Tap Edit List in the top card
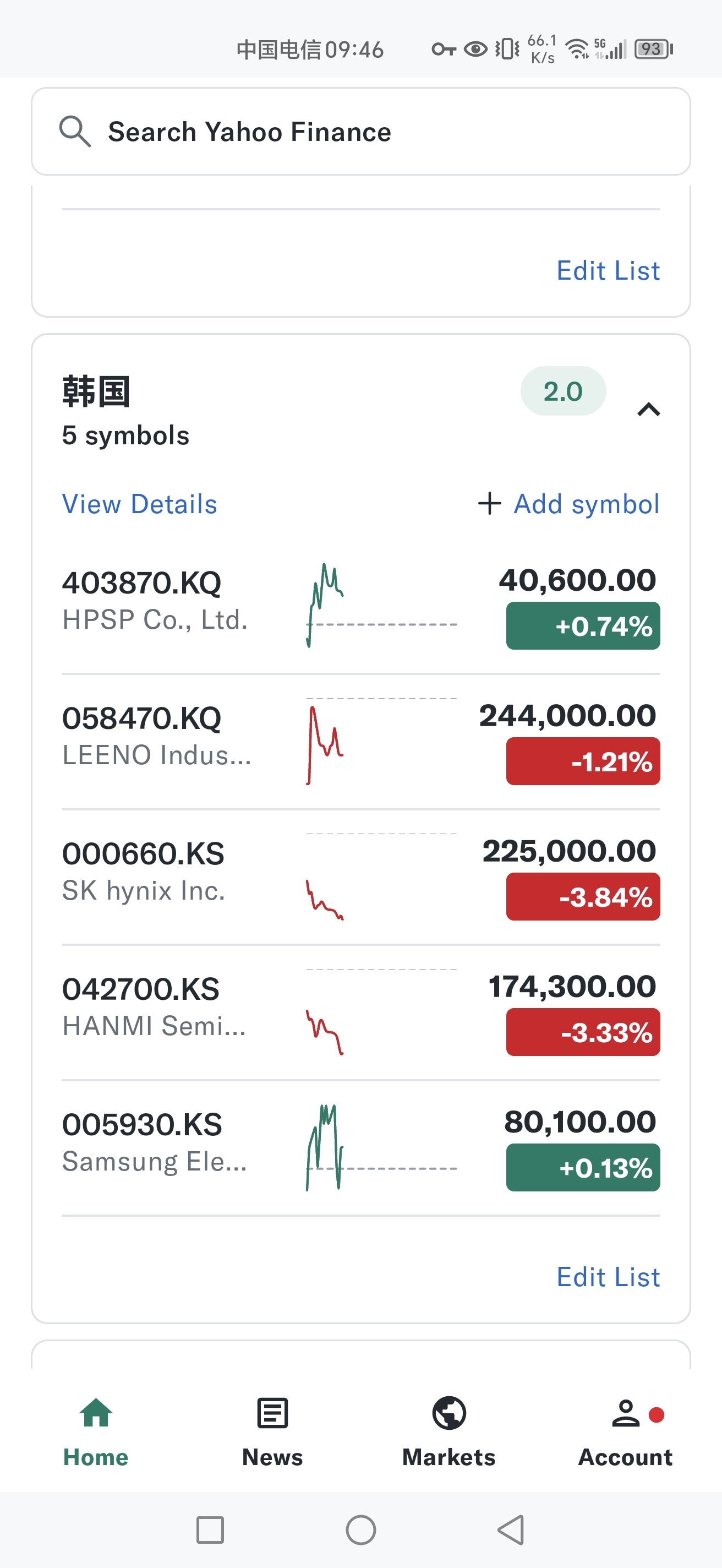 pyautogui.click(x=607, y=270)
